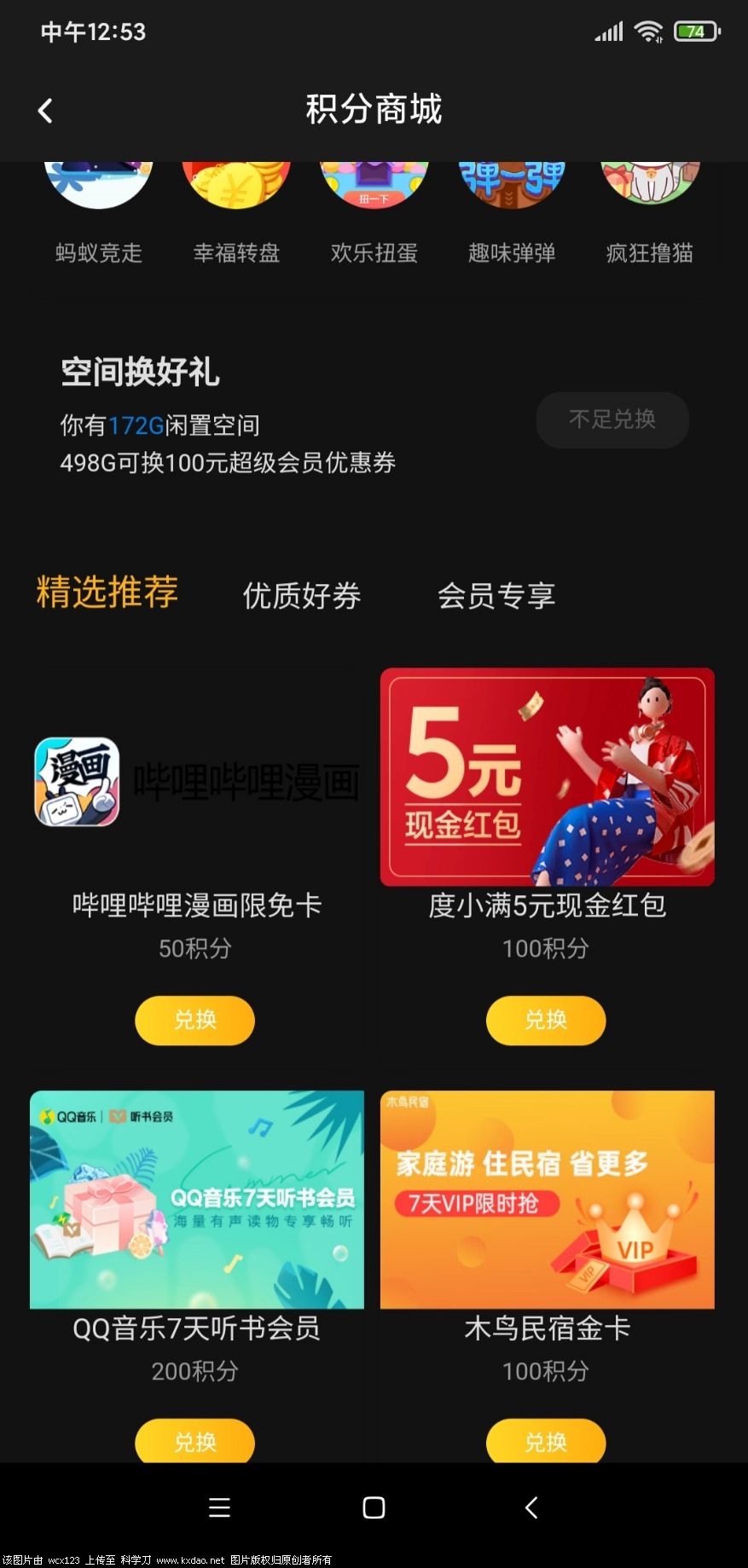Select the 疯狂撸猫 cat game icon
748x1568 pixels.
[648, 188]
